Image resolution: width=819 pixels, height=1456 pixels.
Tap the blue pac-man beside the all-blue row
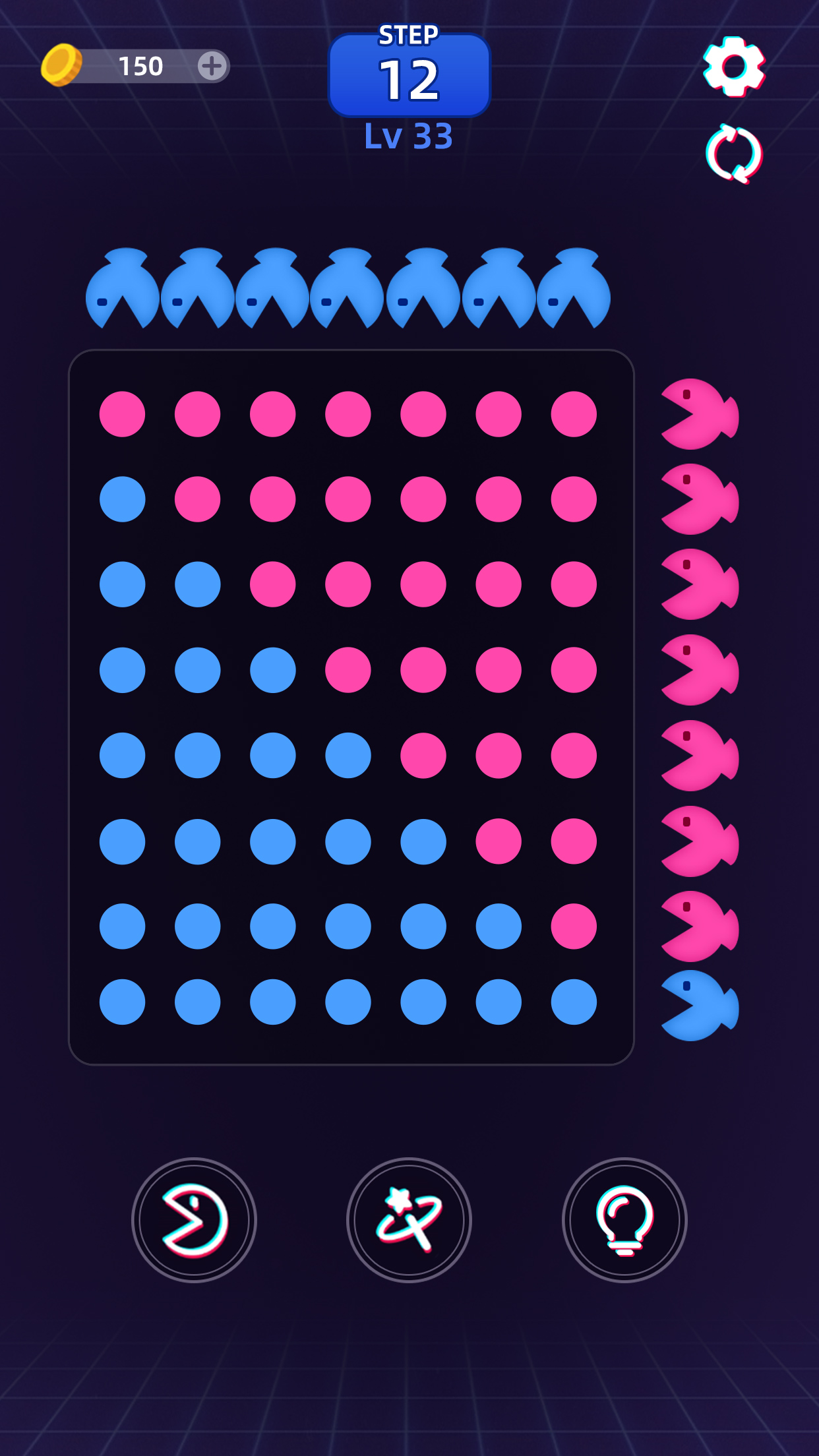(698, 1006)
